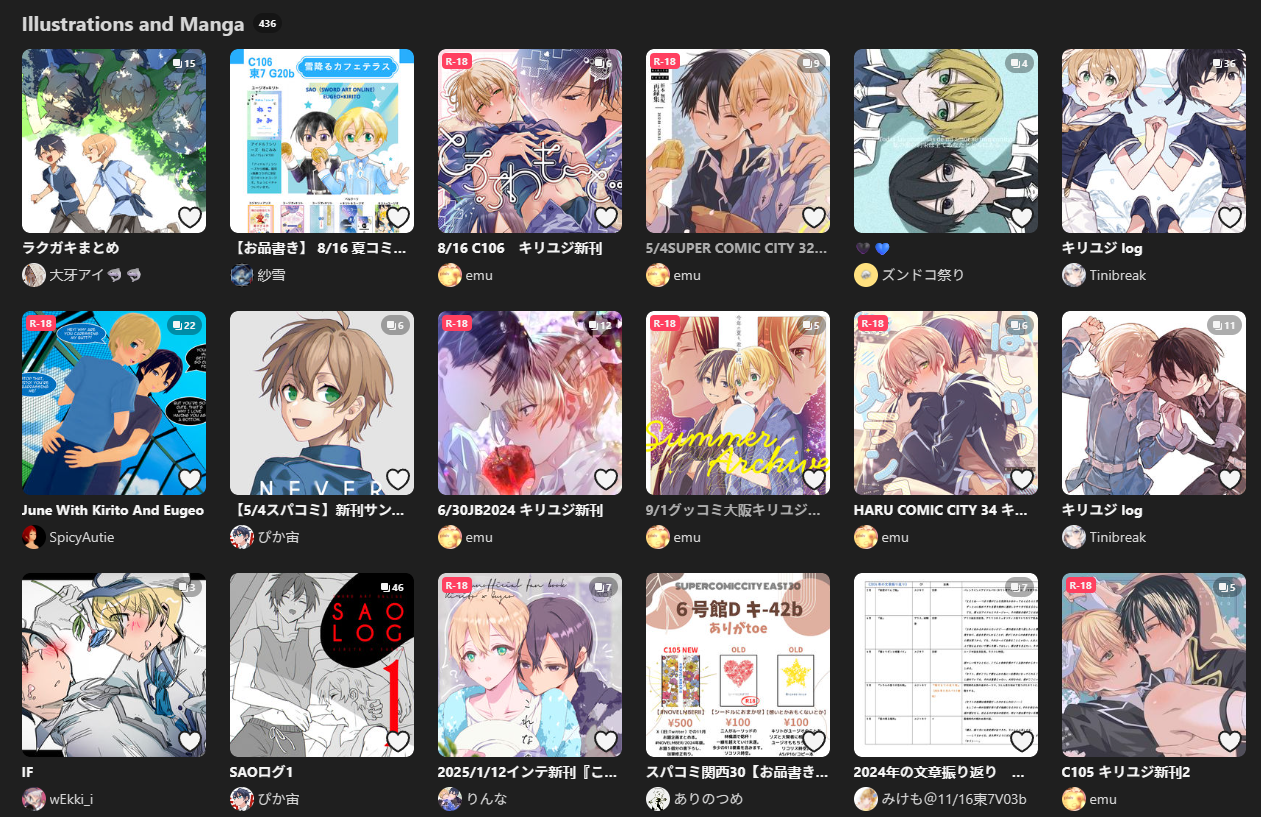Viewport: 1261px width, 817px height.
Task: Like the 2025/1/12インテ新刊 artwork
Action: pos(606,741)
